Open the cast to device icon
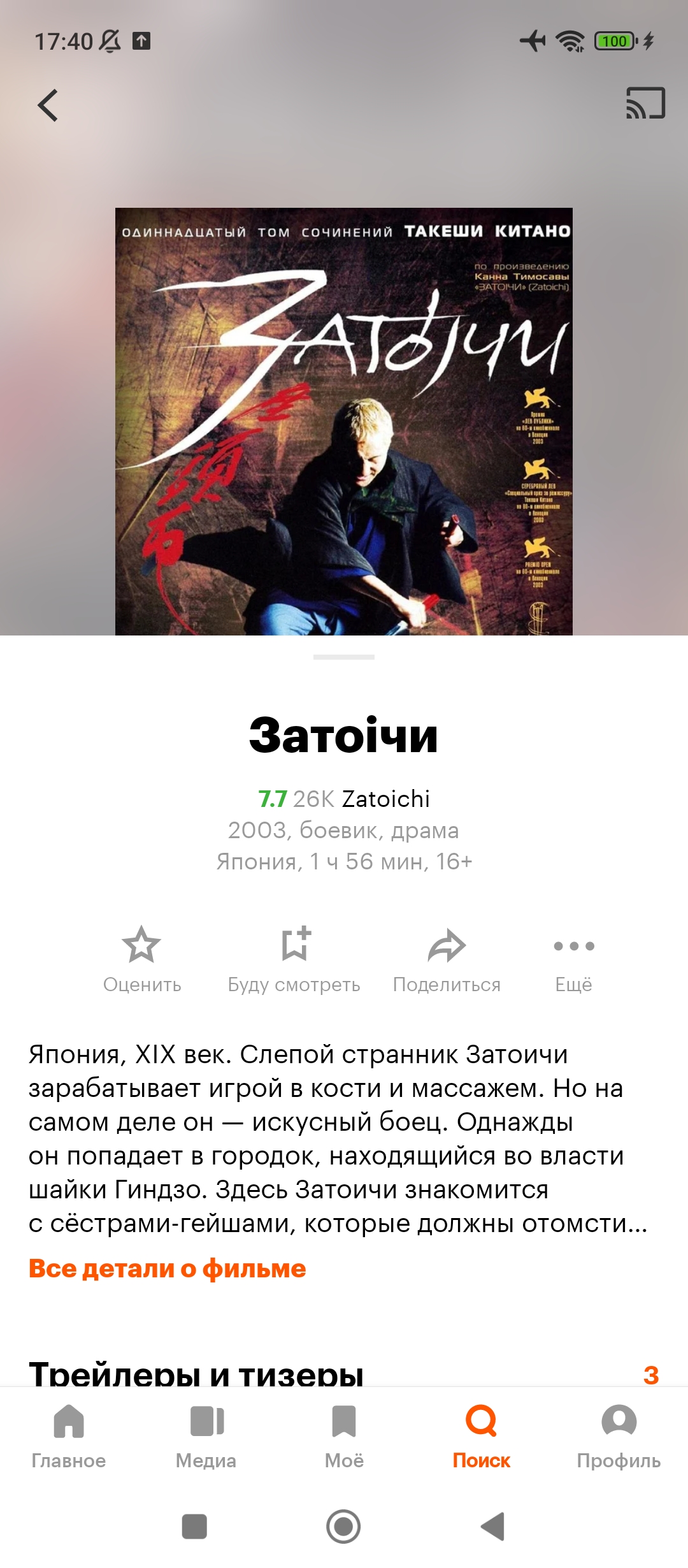This screenshot has height=1568, width=688. (645, 103)
